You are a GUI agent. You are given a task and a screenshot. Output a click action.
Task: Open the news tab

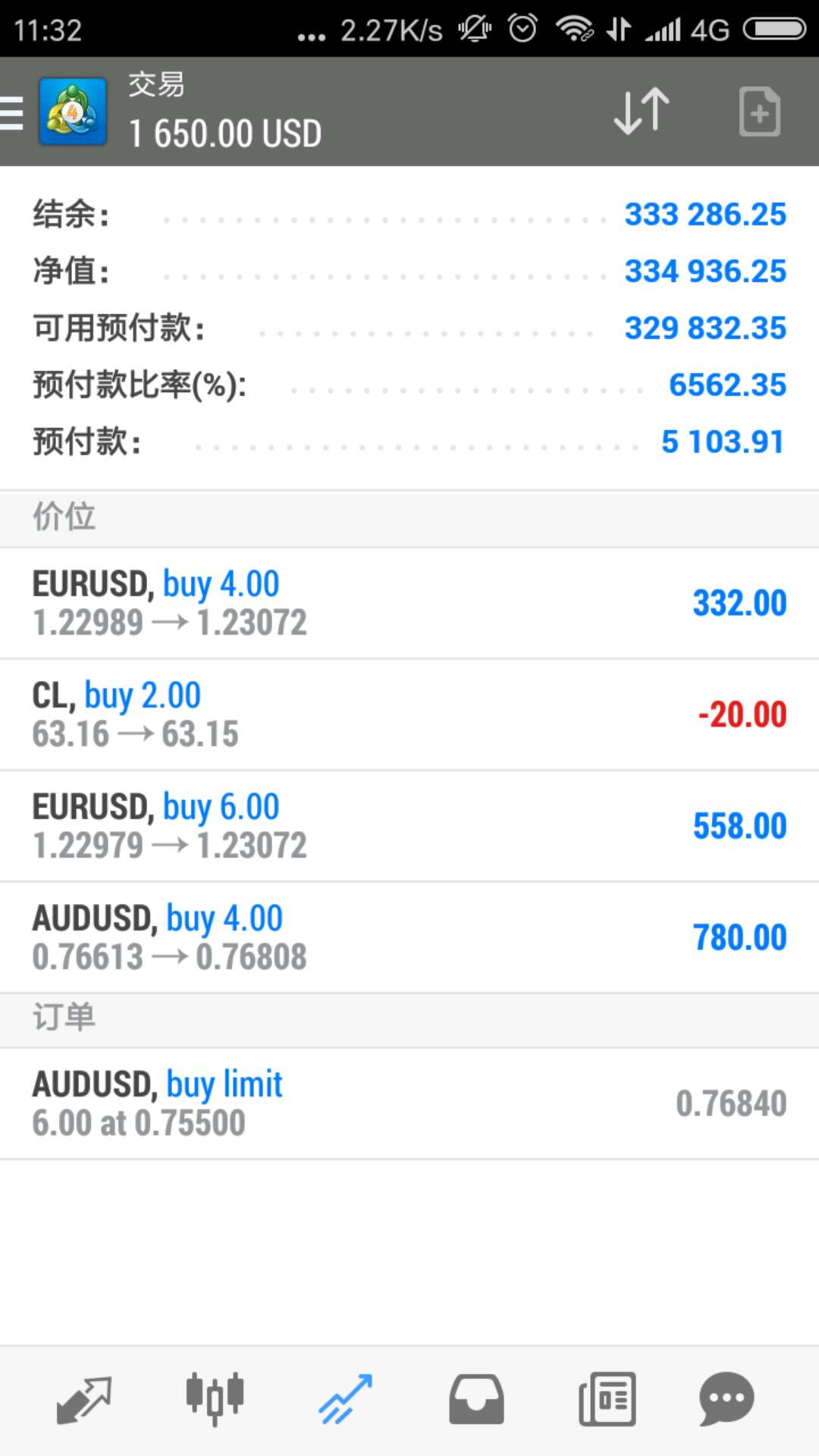coord(607,1399)
